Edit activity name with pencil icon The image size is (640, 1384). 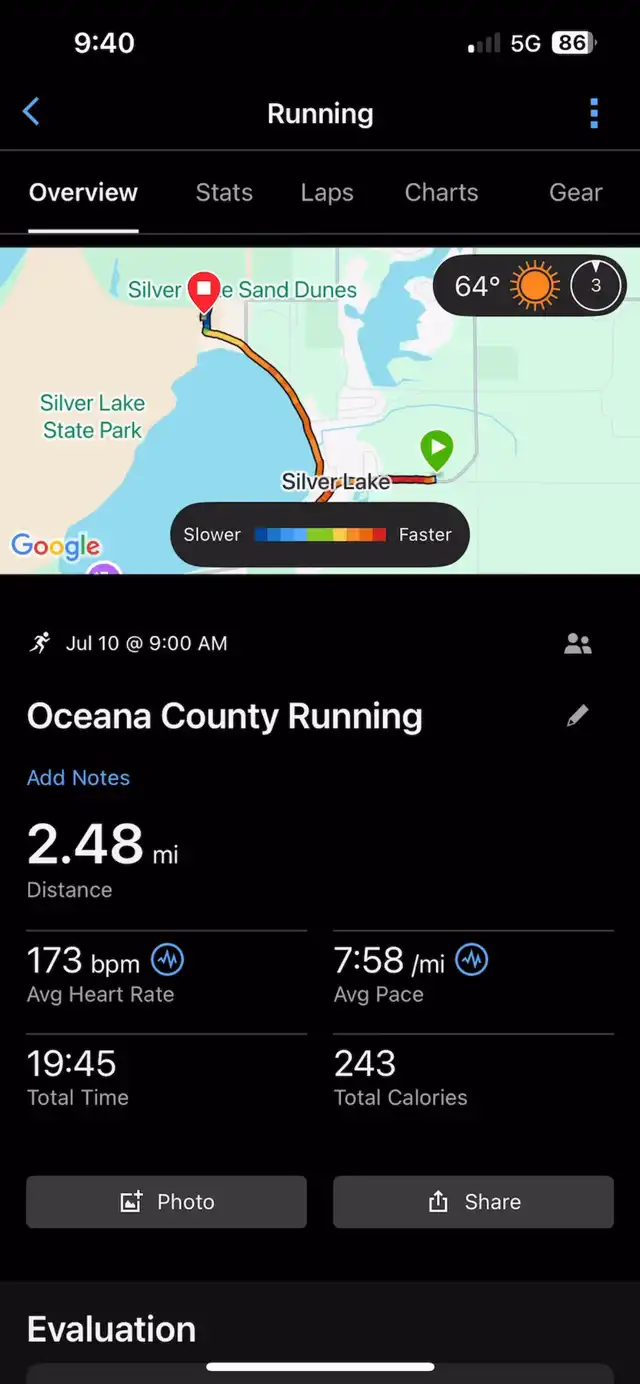[578, 715]
